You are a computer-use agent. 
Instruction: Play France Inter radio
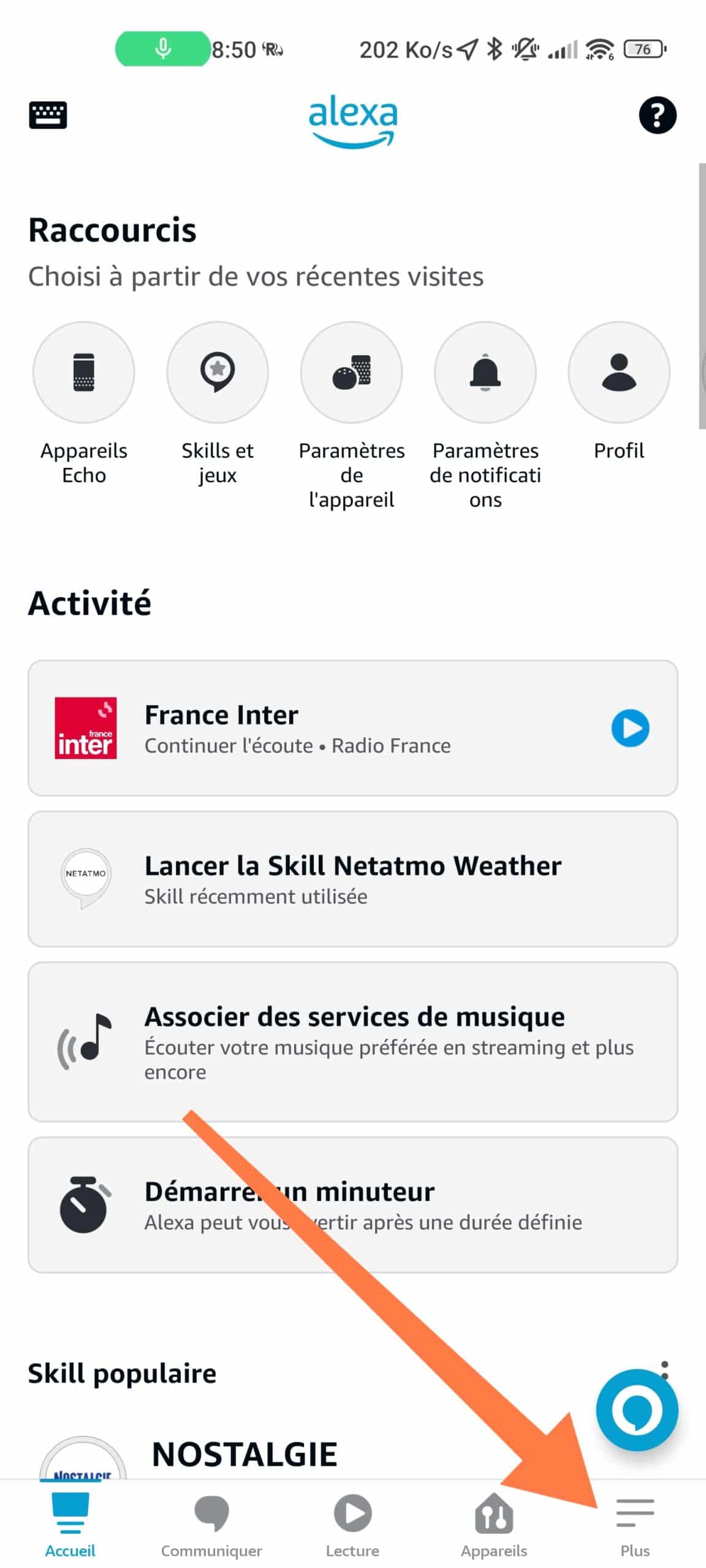[630, 728]
